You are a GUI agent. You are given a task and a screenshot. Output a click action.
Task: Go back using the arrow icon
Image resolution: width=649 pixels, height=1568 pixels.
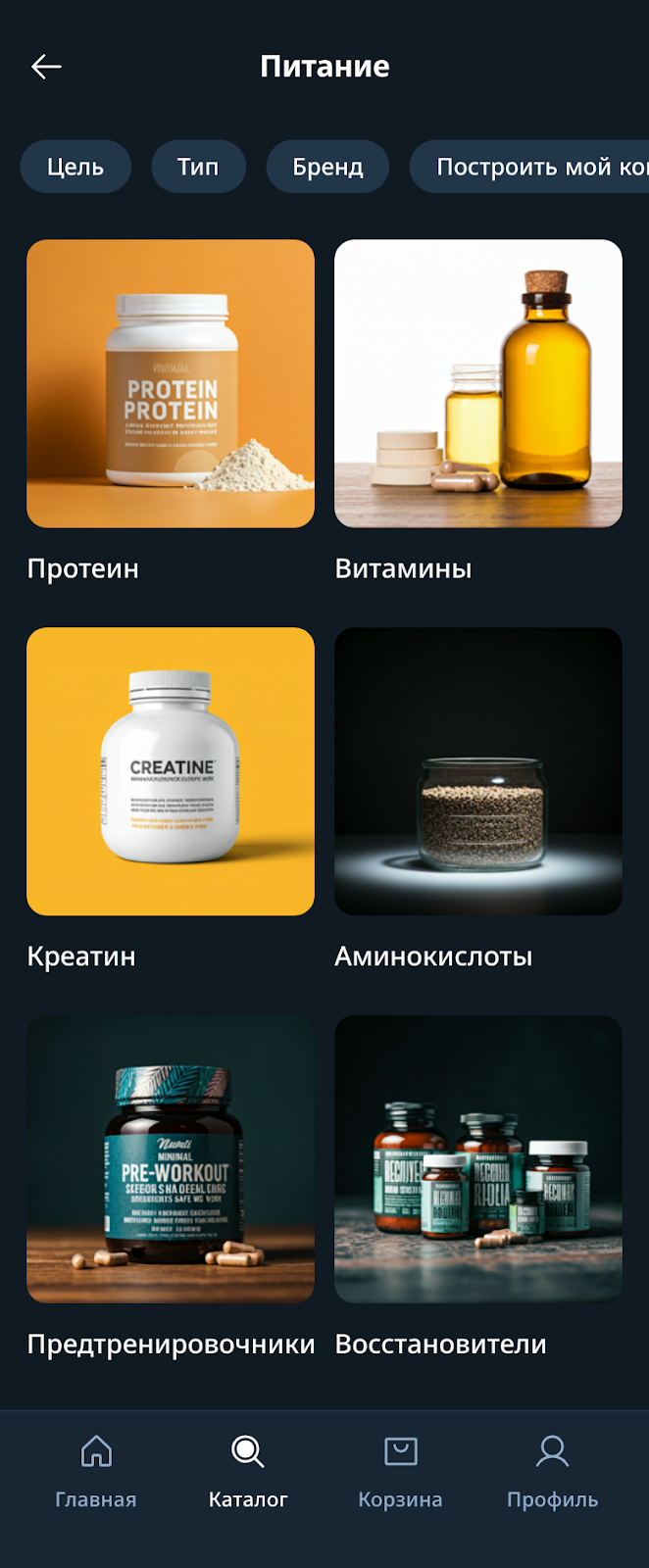(46, 67)
